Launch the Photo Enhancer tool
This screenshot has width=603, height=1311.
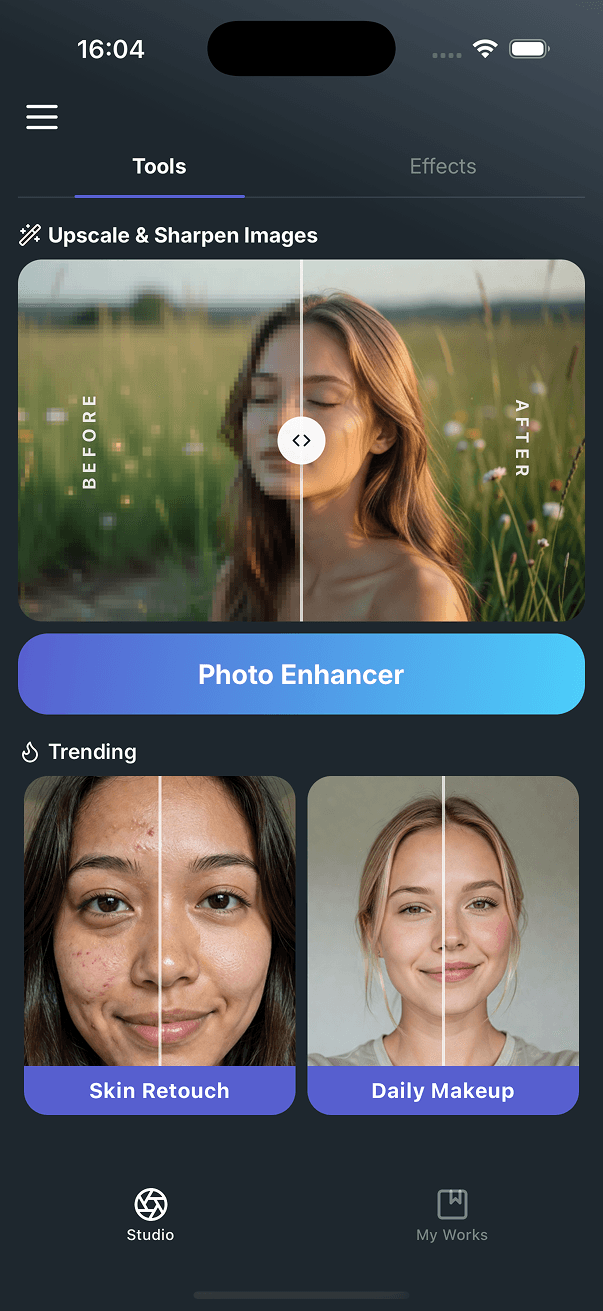301,674
